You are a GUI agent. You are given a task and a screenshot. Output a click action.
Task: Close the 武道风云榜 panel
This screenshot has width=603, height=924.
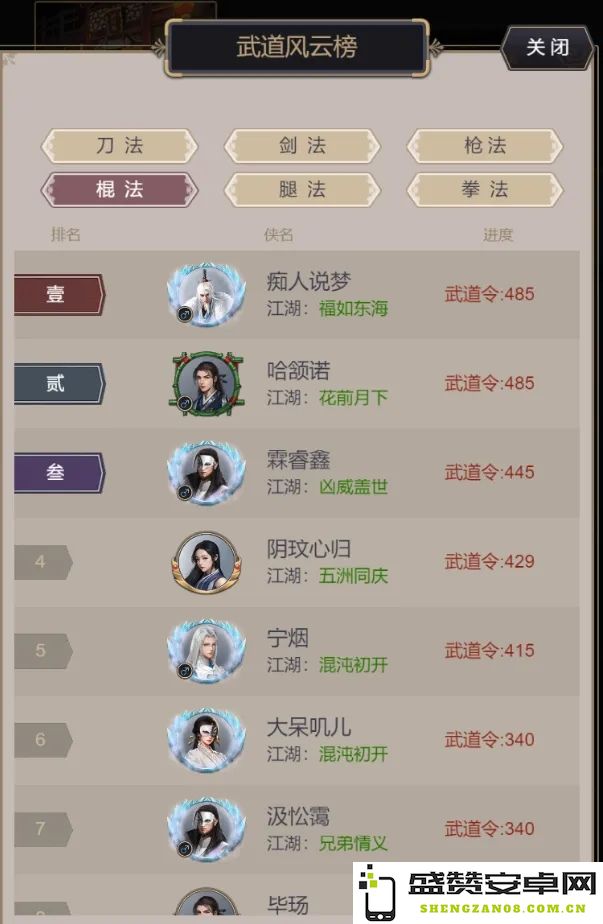tap(547, 47)
